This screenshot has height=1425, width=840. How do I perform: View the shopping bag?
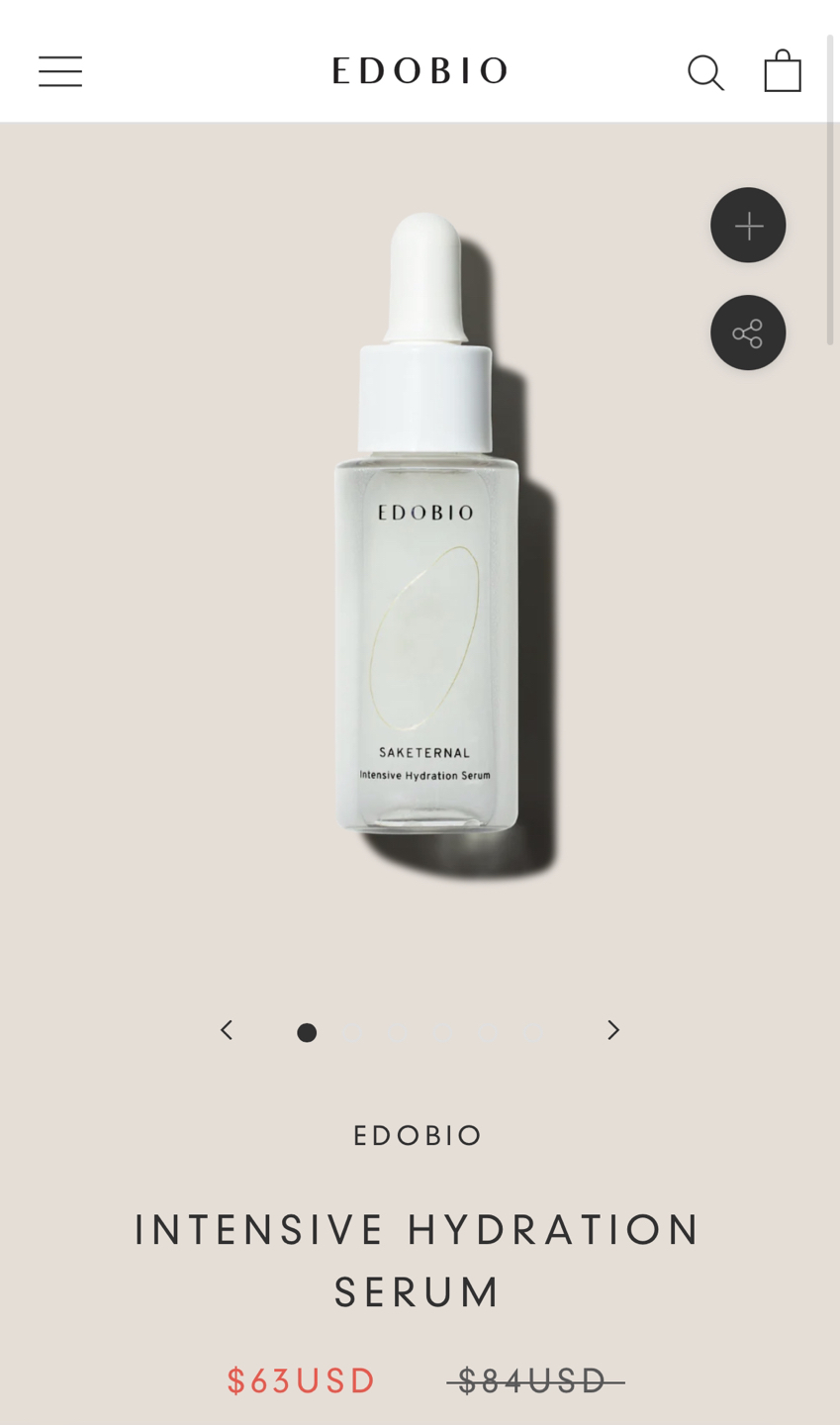782,71
